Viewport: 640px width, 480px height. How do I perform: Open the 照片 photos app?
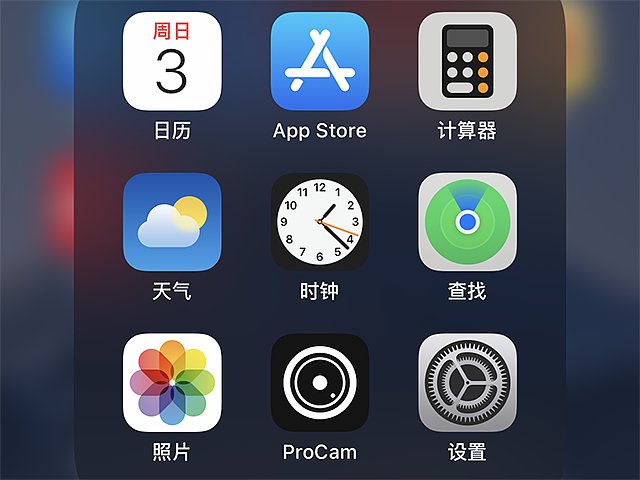point(172,382)
